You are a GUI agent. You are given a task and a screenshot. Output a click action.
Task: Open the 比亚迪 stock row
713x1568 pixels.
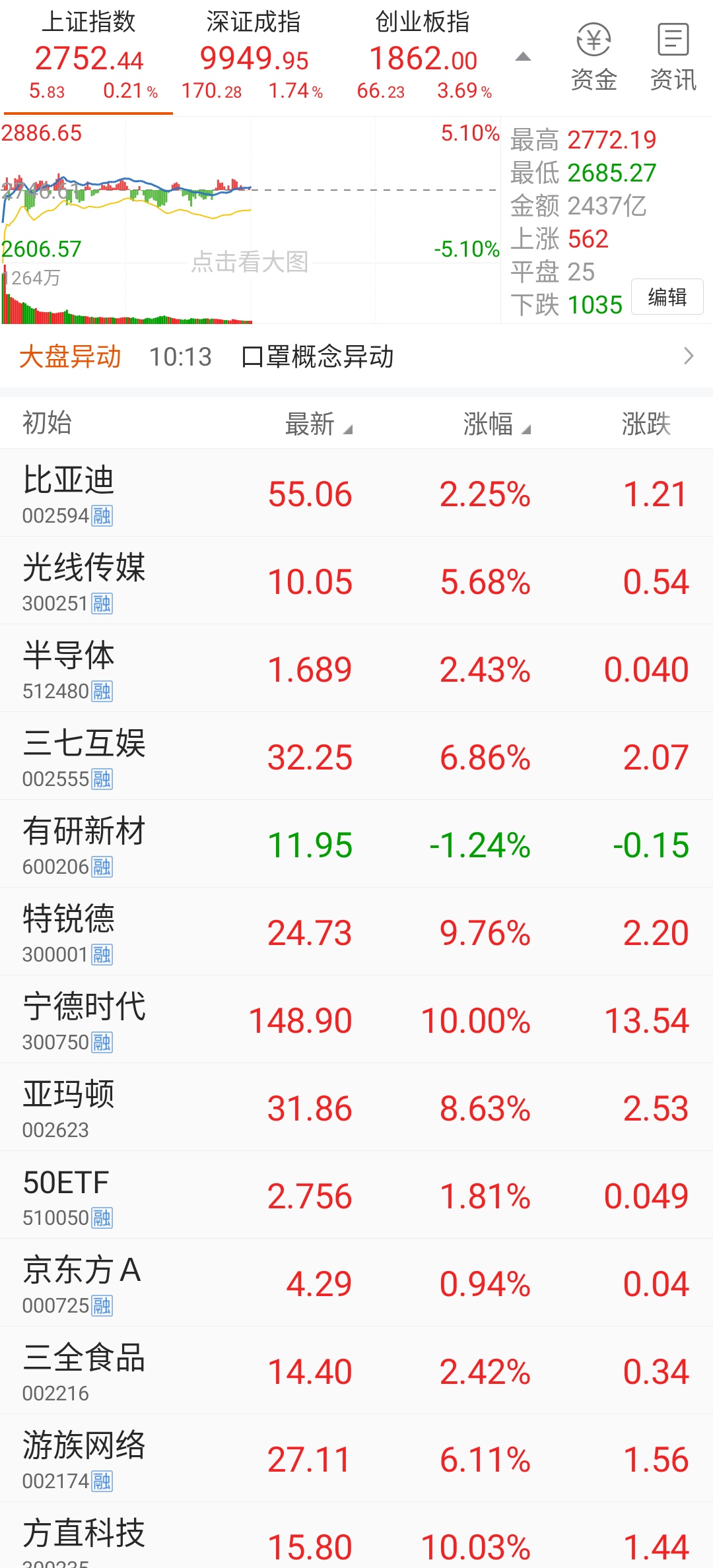click(x=356, y=493)
